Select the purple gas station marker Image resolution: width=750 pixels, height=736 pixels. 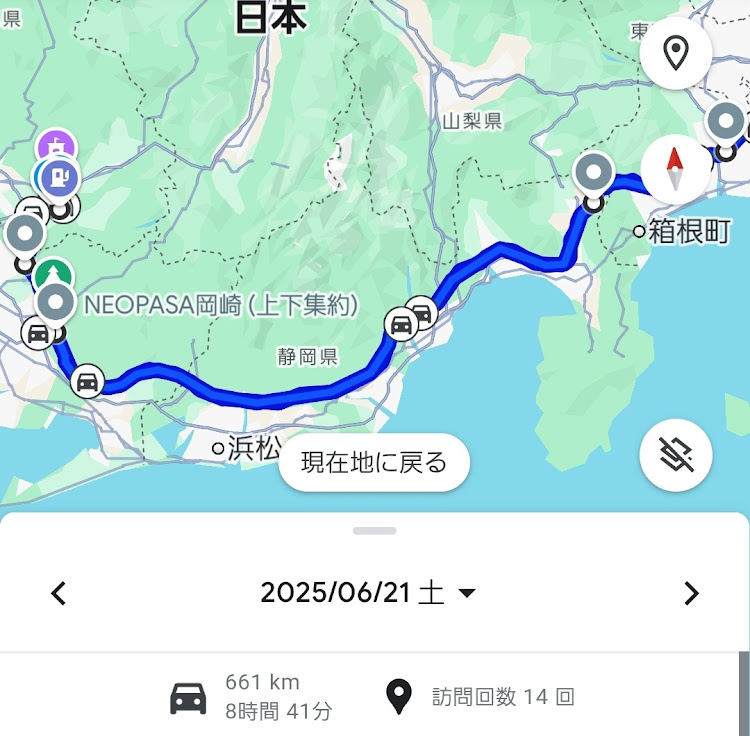(62, 176)
